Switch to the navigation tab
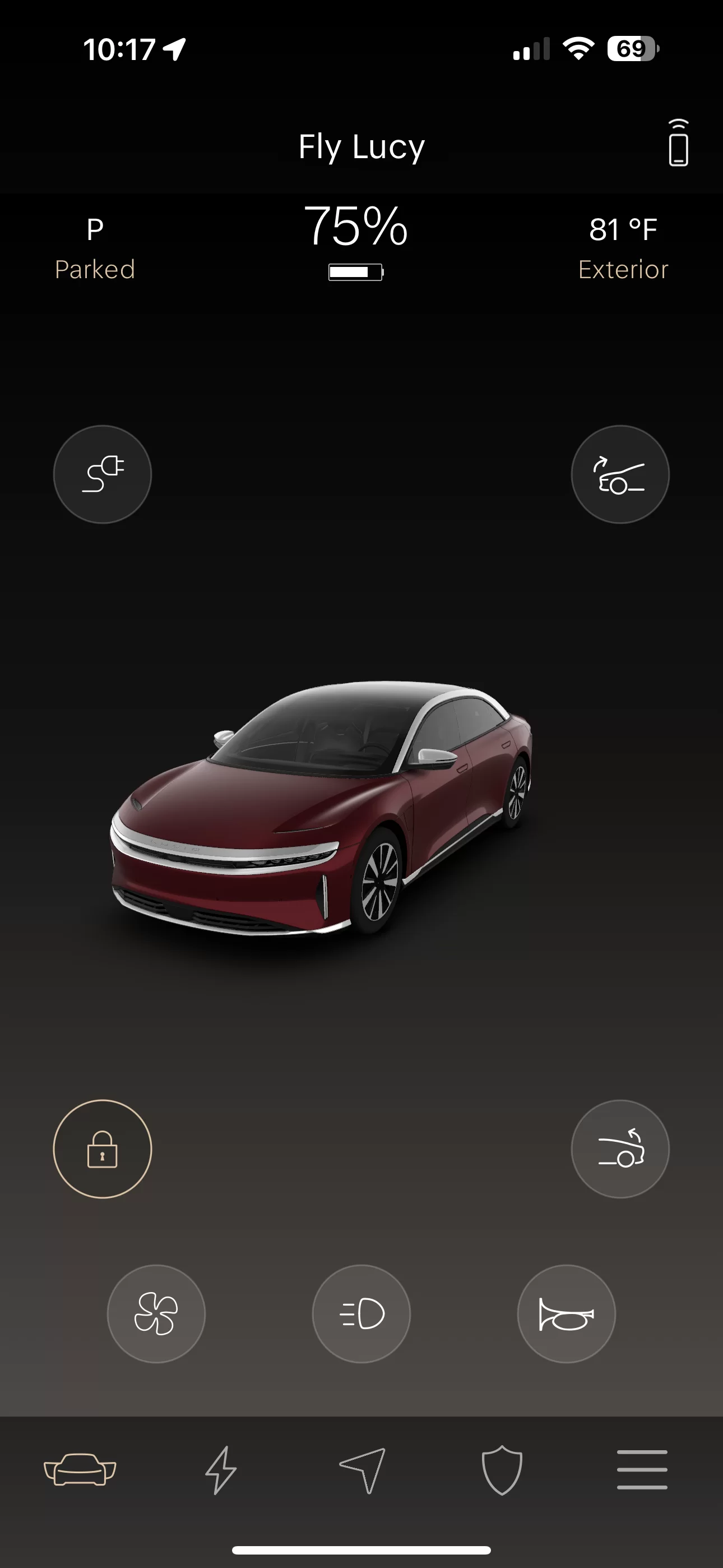 tap(362, 1470)
